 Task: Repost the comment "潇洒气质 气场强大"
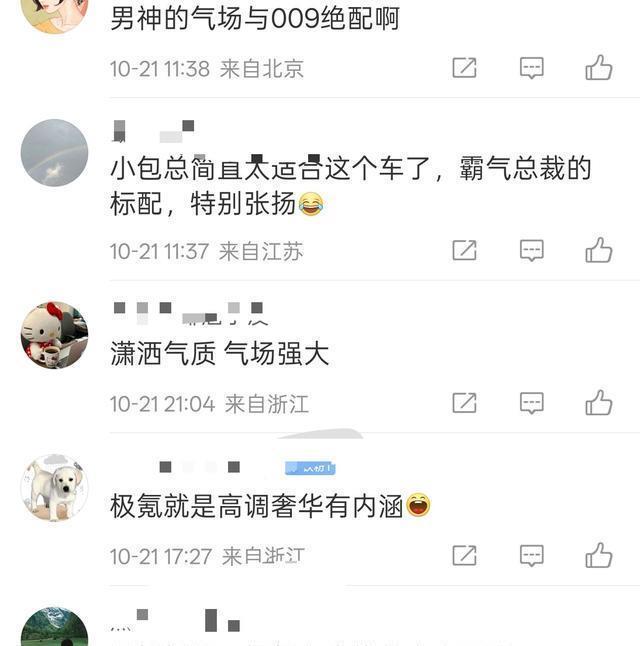point(464,403)
